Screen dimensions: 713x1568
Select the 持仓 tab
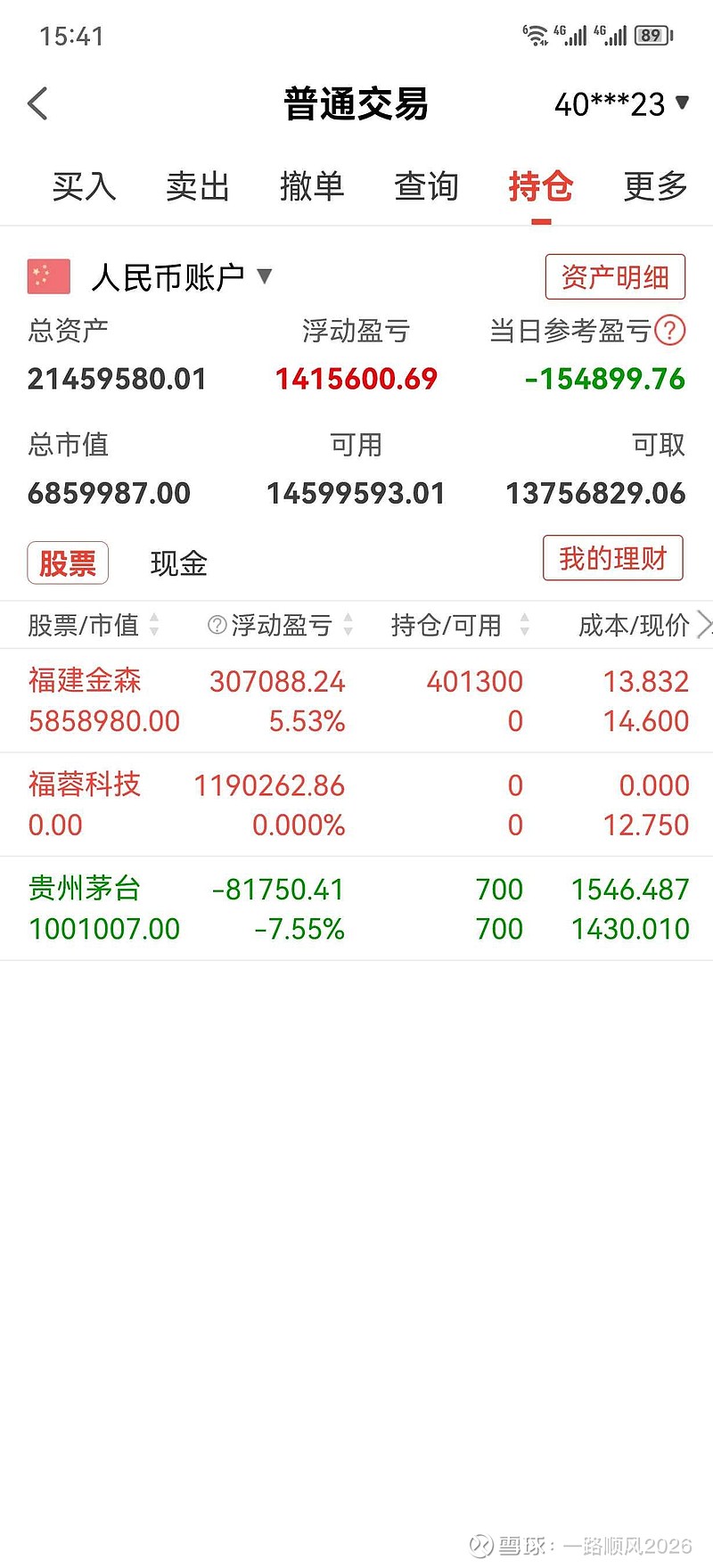(540, 186)
